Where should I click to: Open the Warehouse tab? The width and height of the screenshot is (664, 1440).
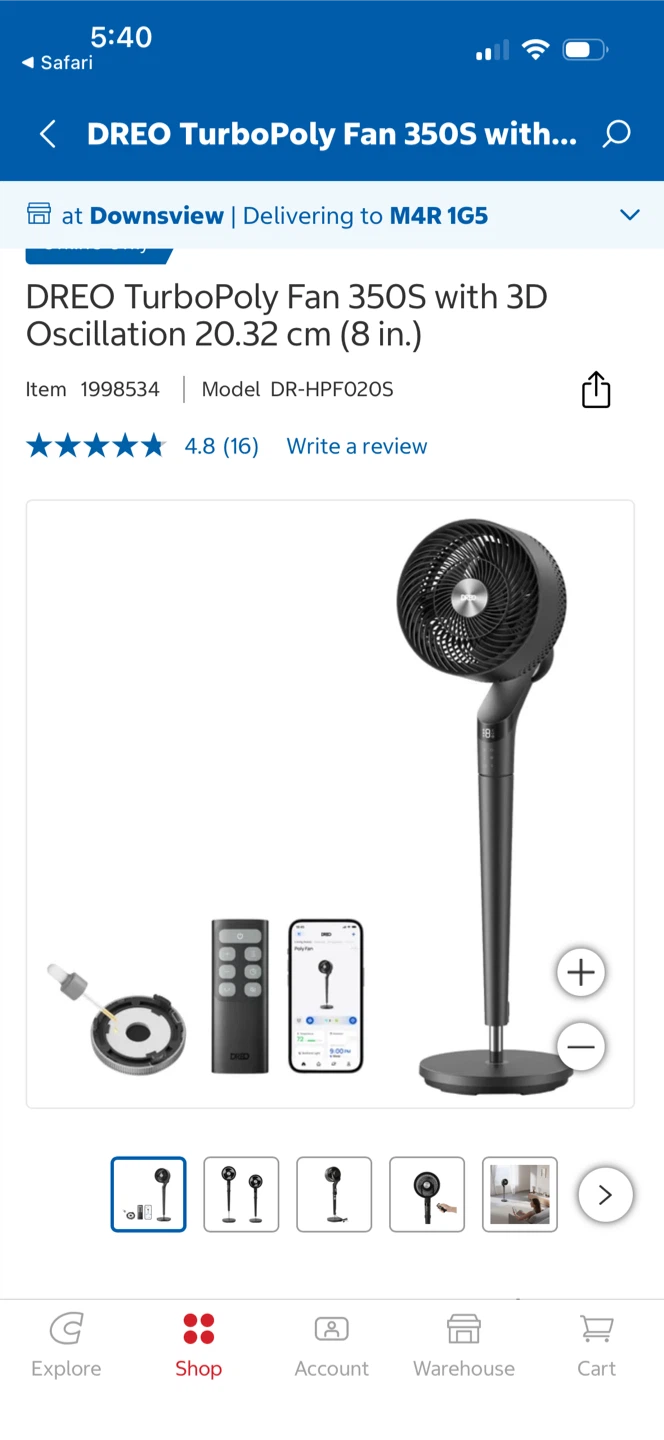(x=464, y=1347)
